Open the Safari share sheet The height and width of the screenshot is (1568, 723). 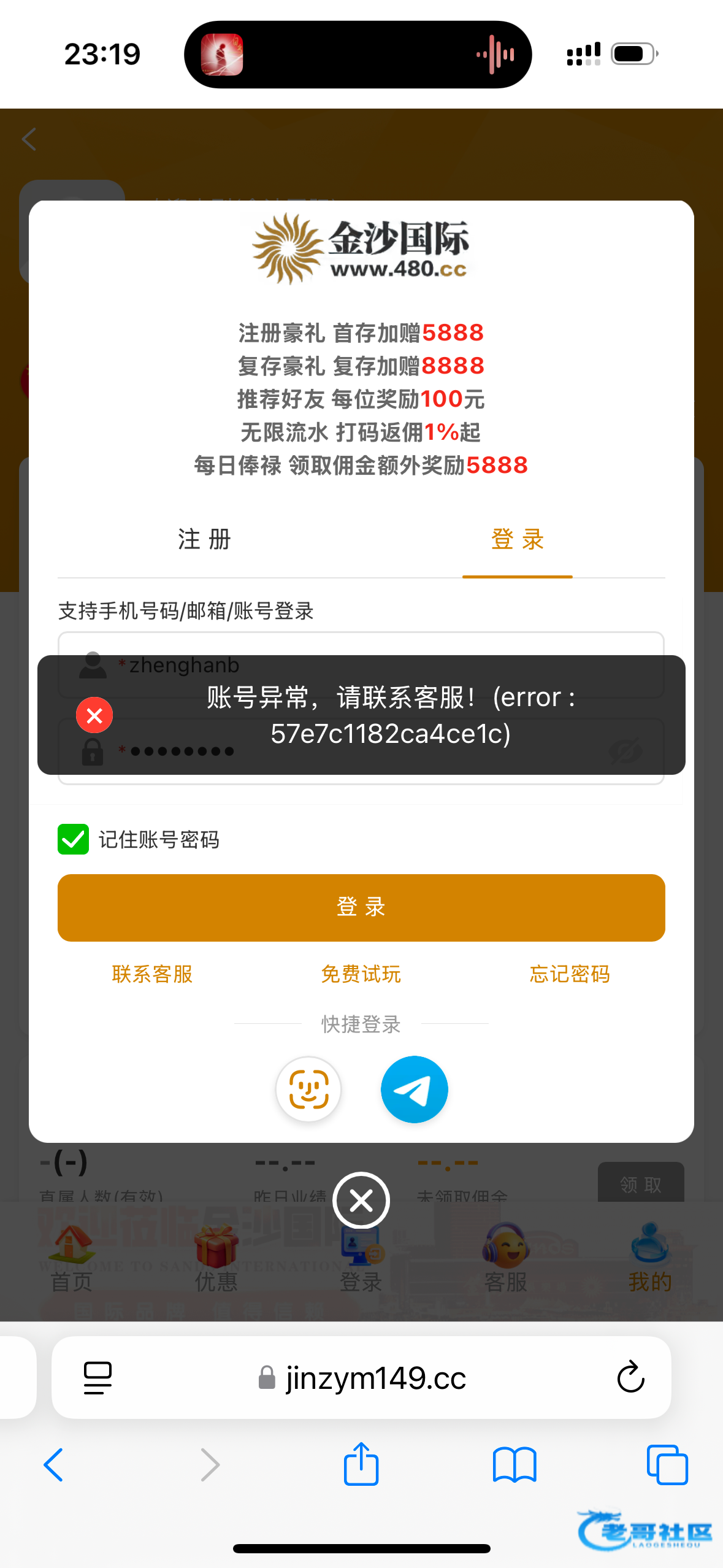pyautogui.click(x=361, y=1465)
